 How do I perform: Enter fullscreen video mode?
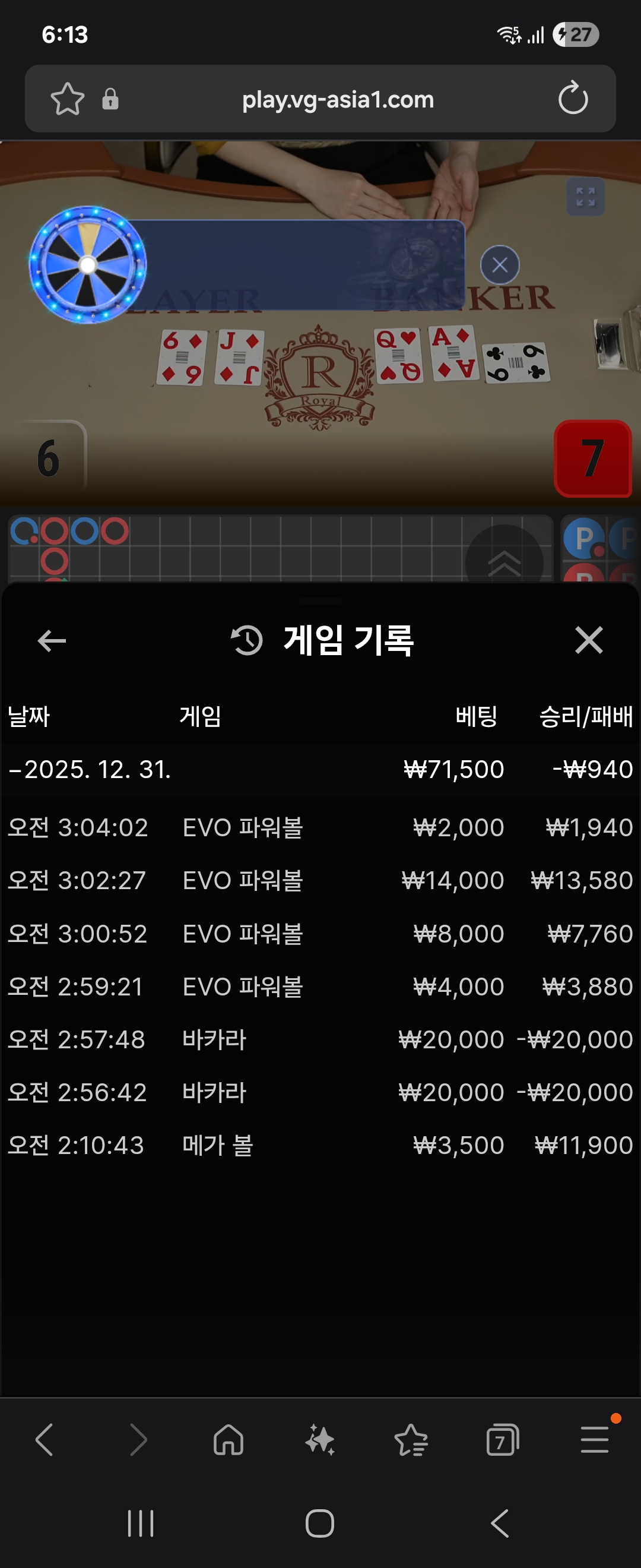coord(585,197)
